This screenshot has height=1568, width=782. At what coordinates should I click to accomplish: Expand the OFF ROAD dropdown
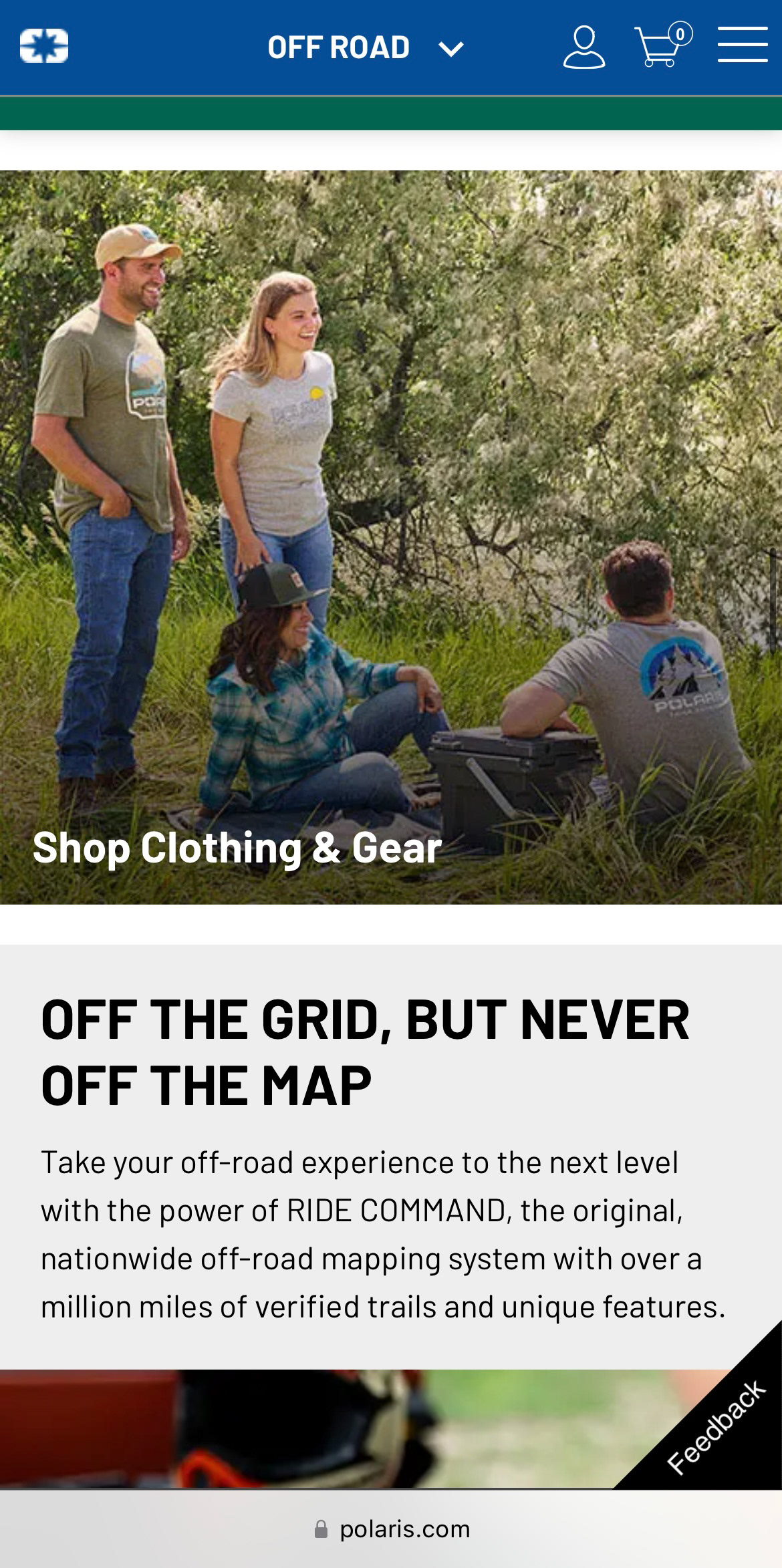tap(366, 47)
